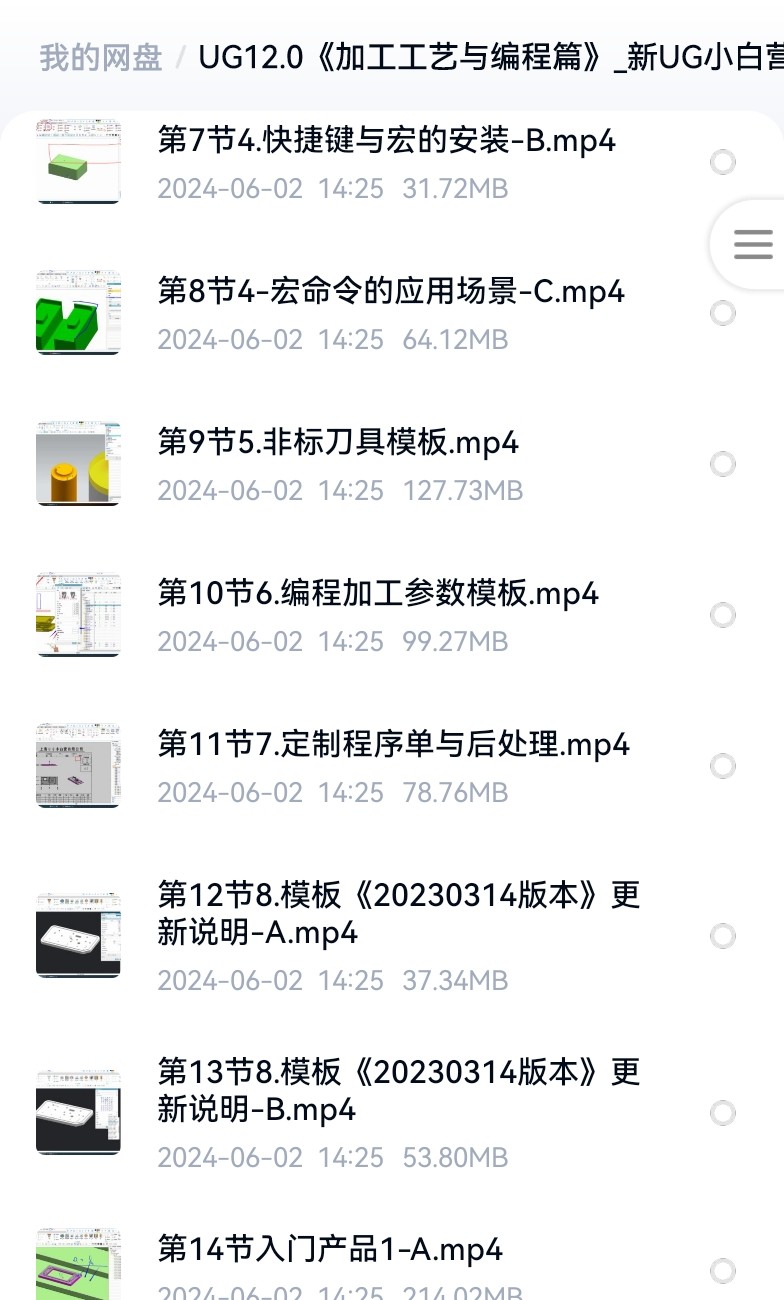Open the floating list menu button
The width and height of the screenshot is (784, 1300).
752,244
